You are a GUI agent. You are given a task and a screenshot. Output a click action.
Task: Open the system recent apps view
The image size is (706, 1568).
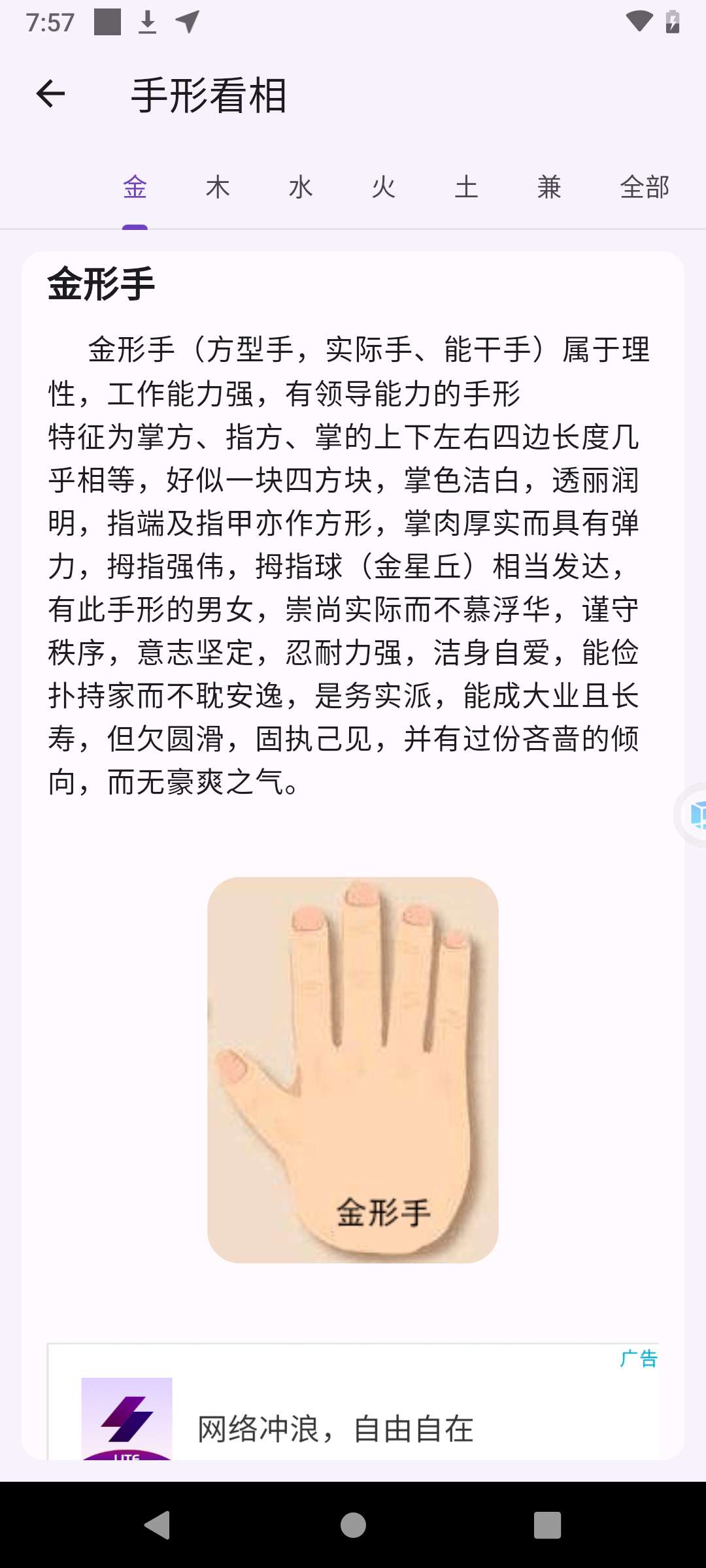(547, 1526)
